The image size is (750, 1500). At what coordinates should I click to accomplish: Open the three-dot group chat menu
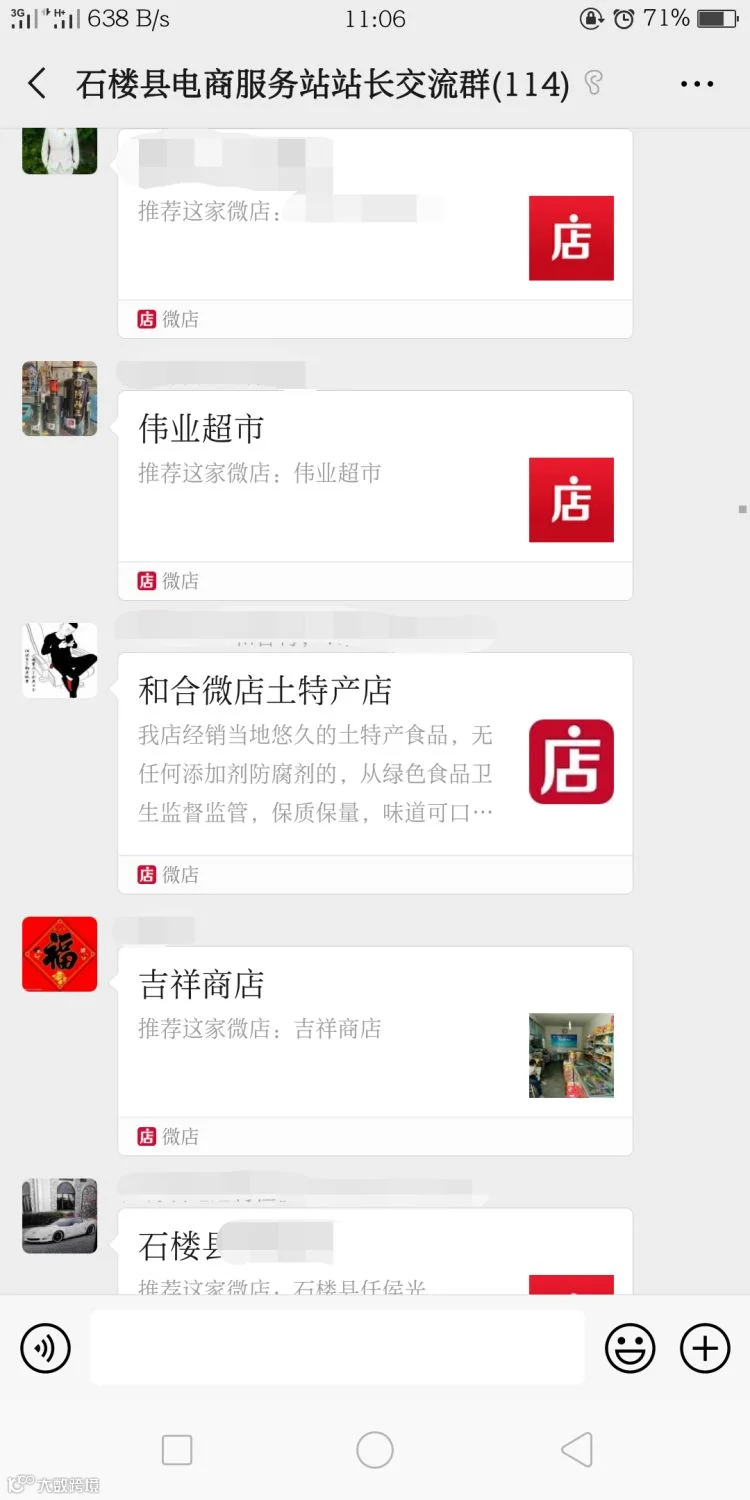coord(697,84)
